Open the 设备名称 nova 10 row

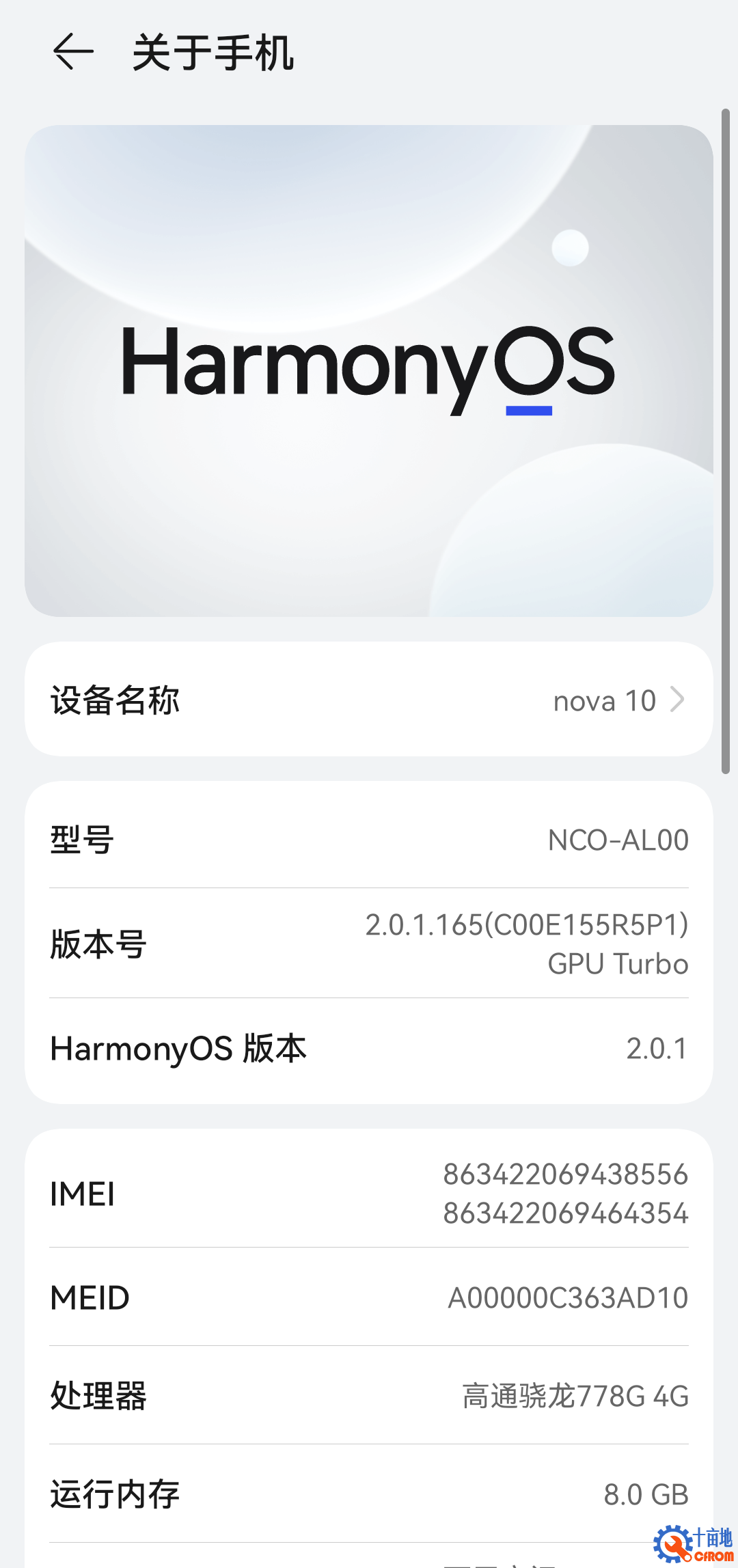[x=369, y=700]
